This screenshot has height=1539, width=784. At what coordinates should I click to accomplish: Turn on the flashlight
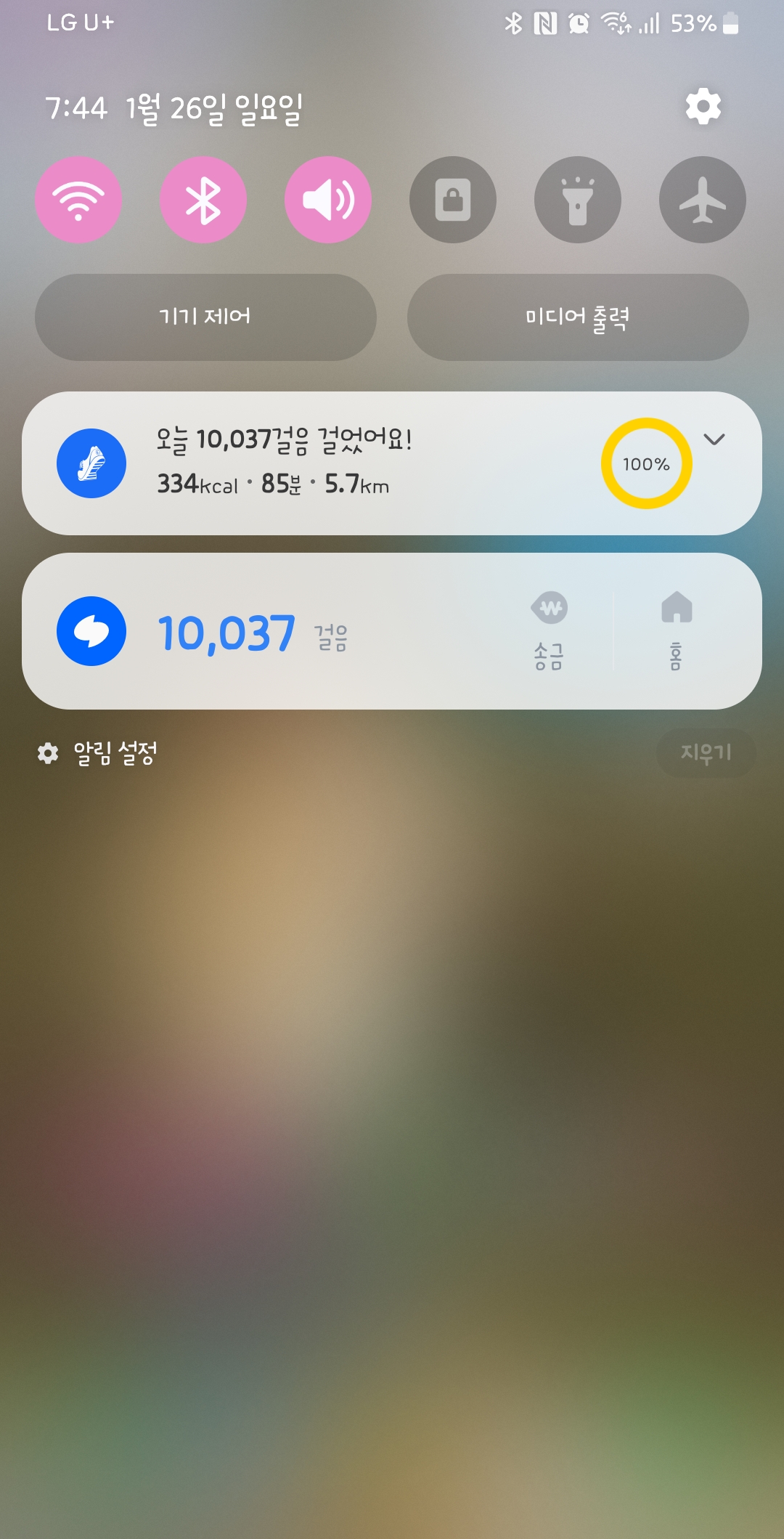[578, 200]
